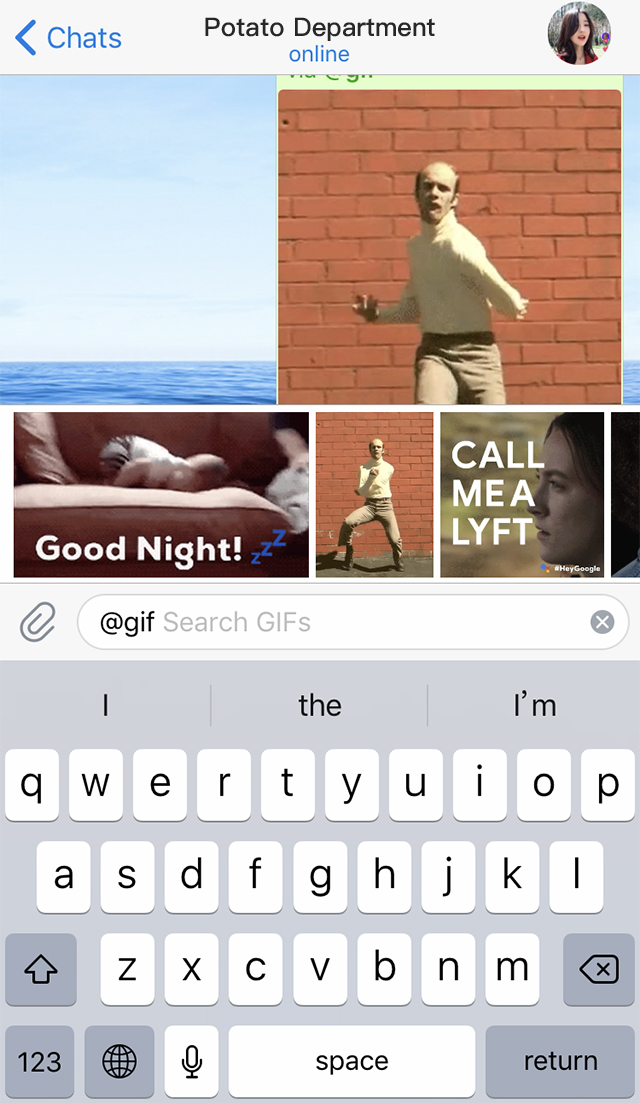Go back to Chats list
The image size is (640, 1104).
(68, 38)
